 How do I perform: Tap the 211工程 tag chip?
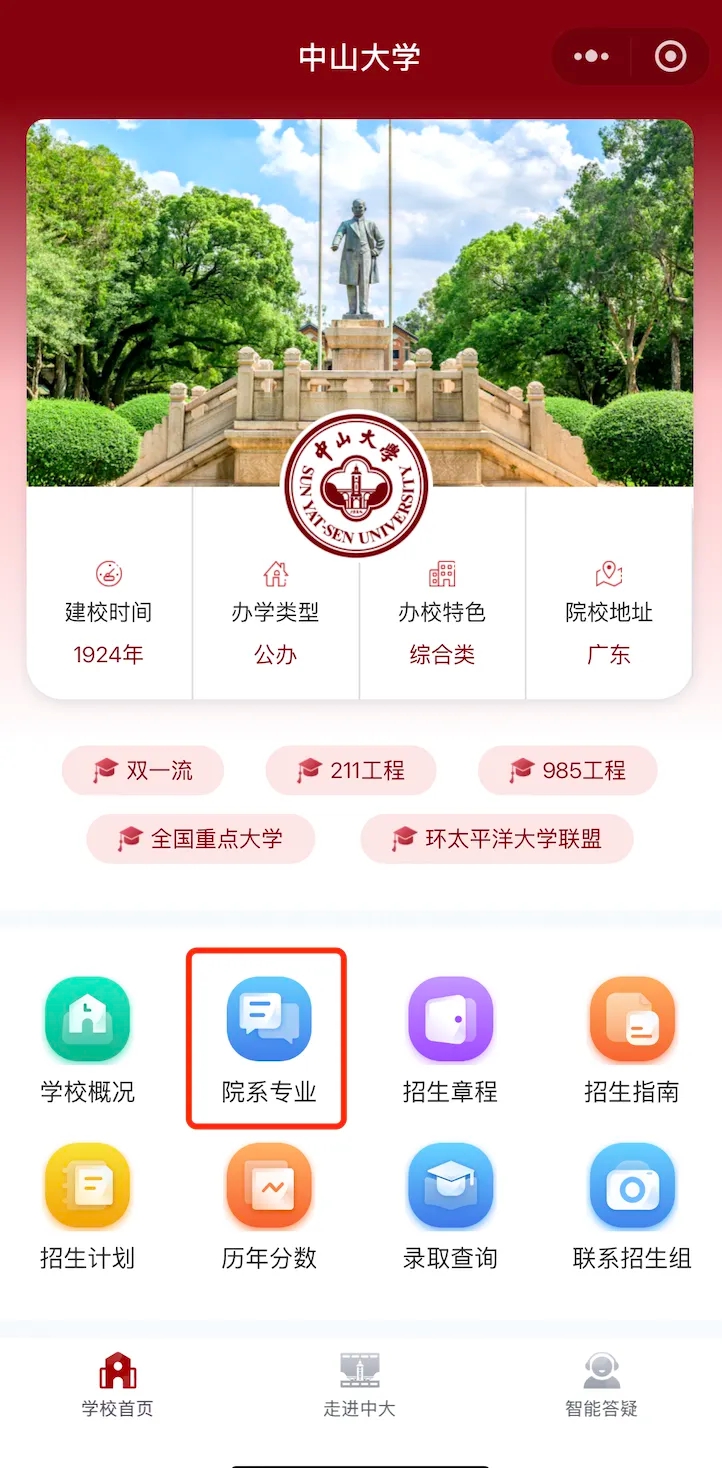pos(351,770)
